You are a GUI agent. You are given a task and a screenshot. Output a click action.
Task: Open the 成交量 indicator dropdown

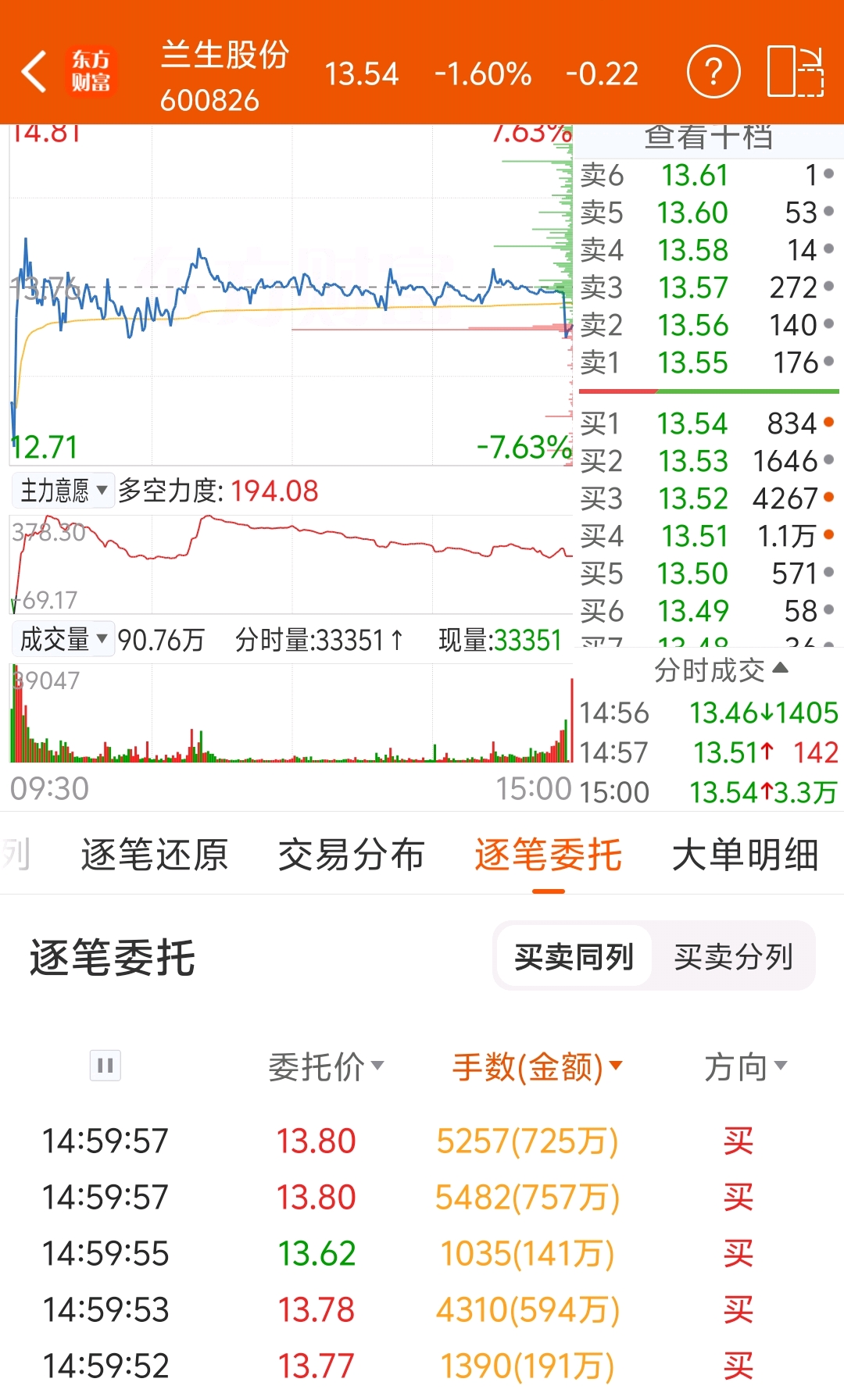point(63,639)
